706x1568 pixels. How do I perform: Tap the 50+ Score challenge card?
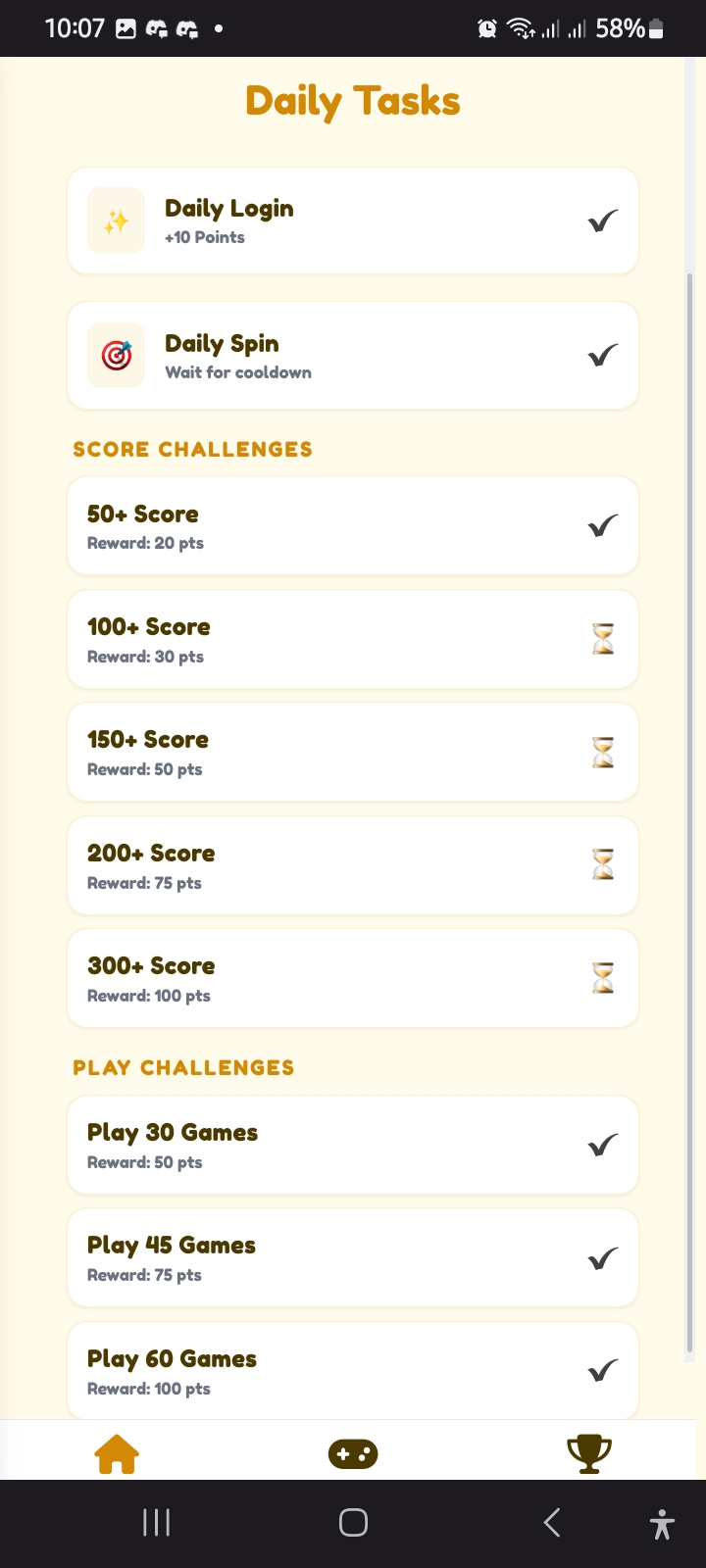pyautogui.click(x=353, y=526)
